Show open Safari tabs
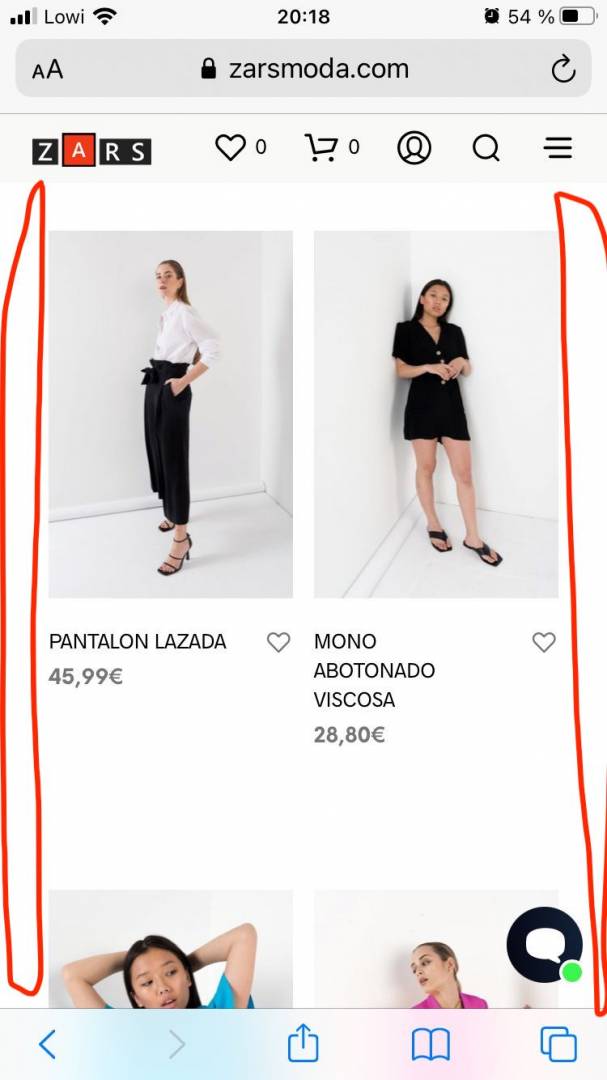 [x=558, y=1044]
